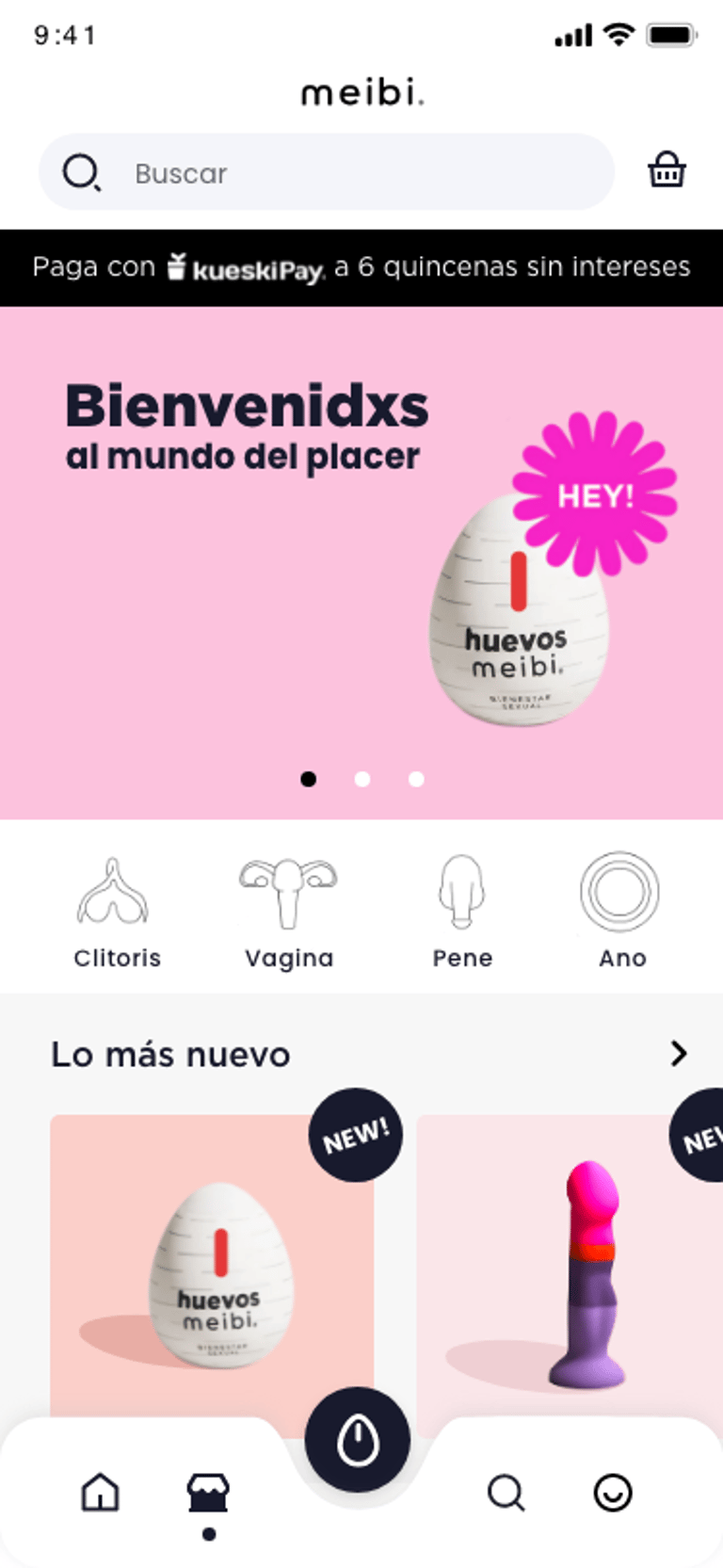Browse the Vagina category
Screen dimensions: 723x1568
[x=288, y=911]
